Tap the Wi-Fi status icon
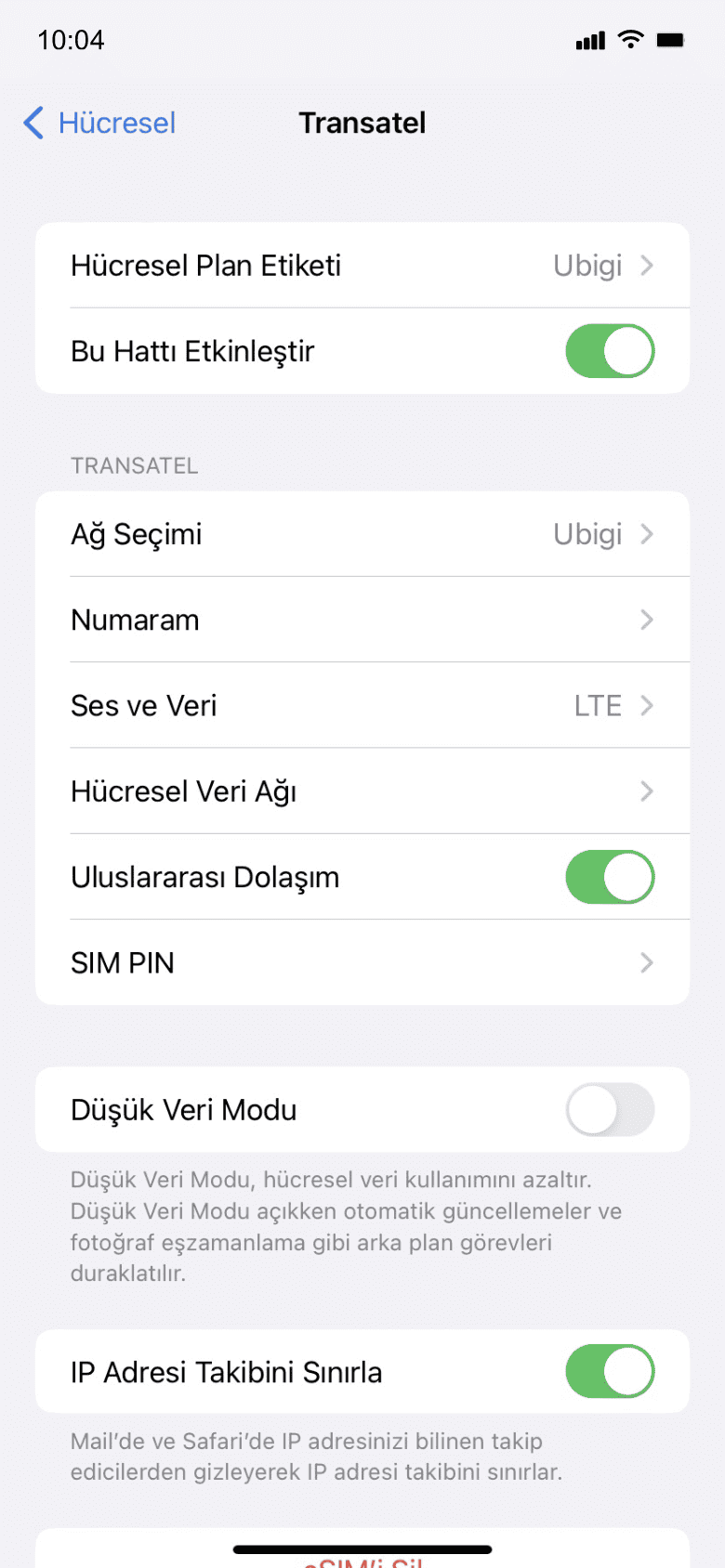Screen dimensions: 725x1568 point(629,39)
